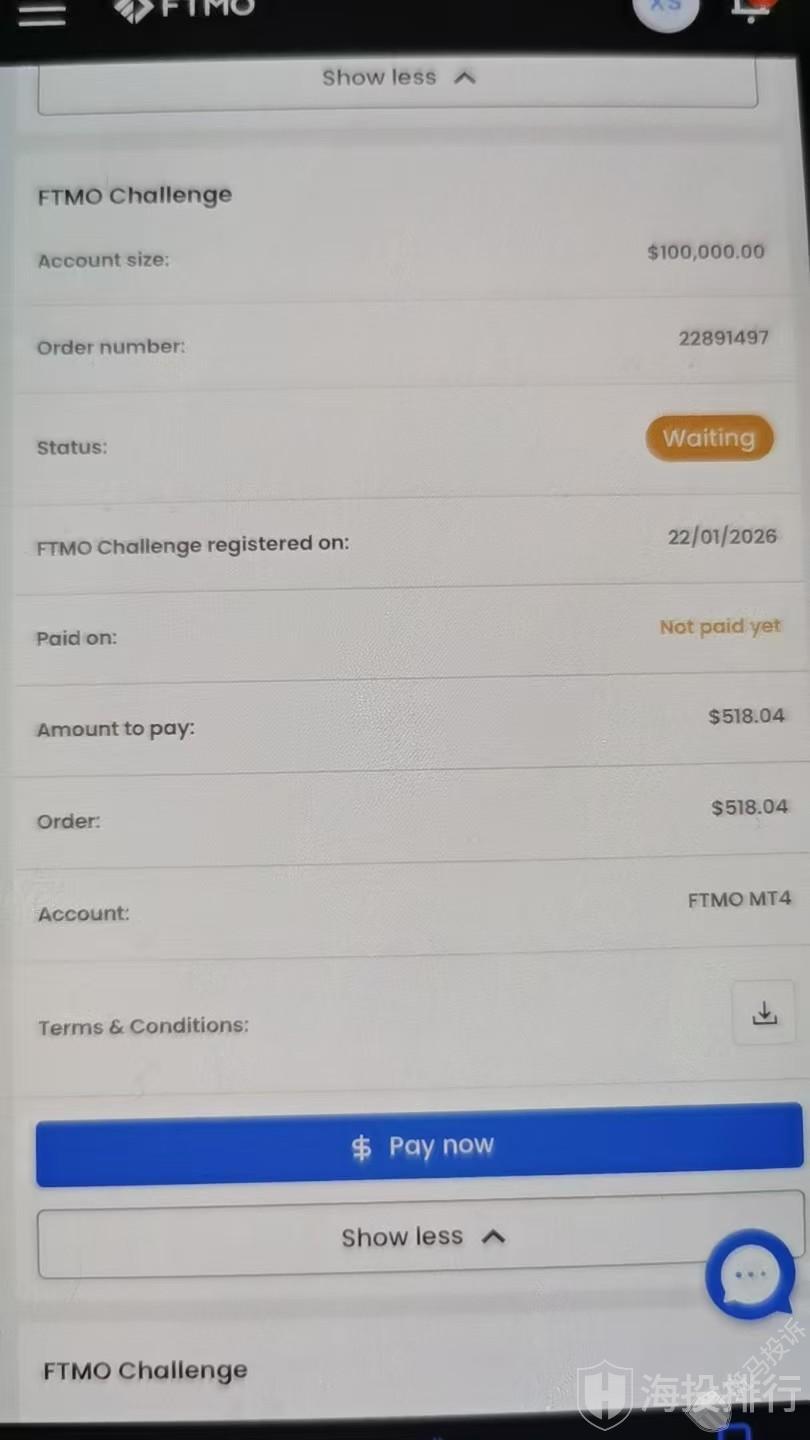Collapse the upper order with top Show less

(397, 79)
